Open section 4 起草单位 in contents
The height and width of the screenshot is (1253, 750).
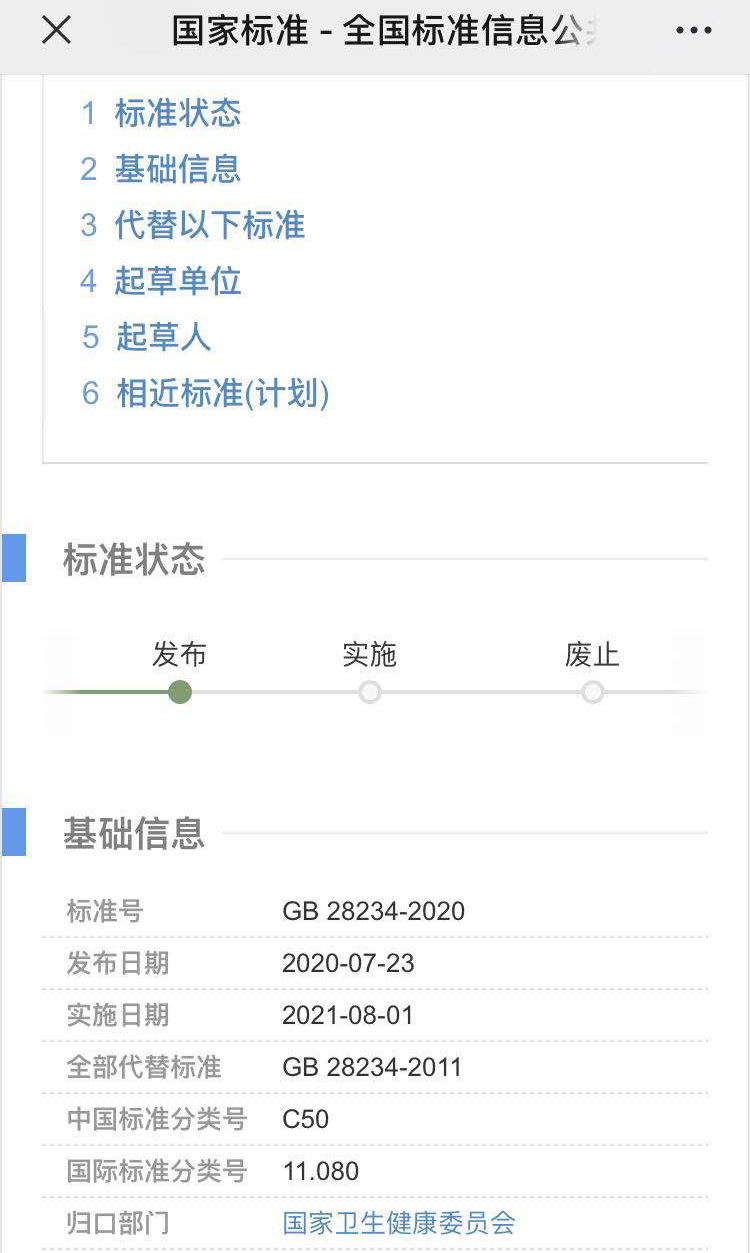coord(161,281)
